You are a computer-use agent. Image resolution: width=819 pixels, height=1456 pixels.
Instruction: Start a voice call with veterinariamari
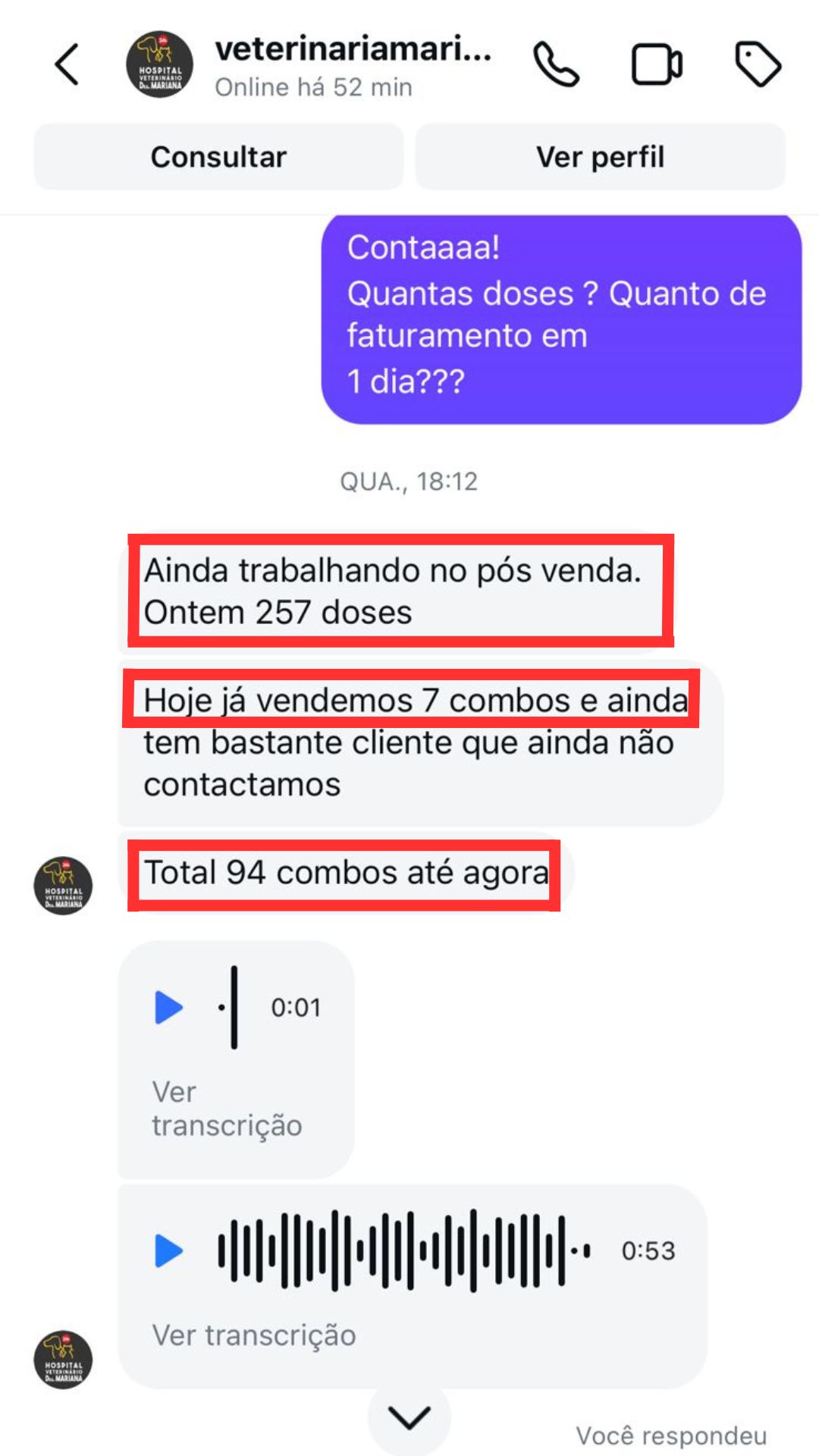tap(556, 64)
